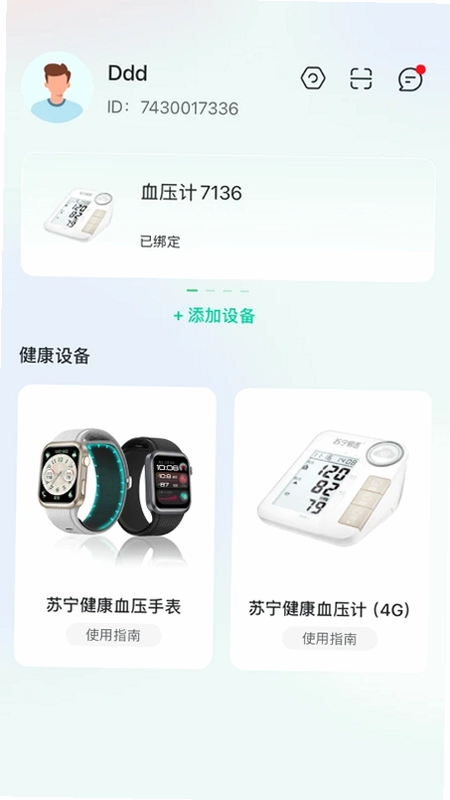Screen dimensions: 450x800
Task: Open the 苏宁健康血压手表 product card
Action: (x=114, y=527)
